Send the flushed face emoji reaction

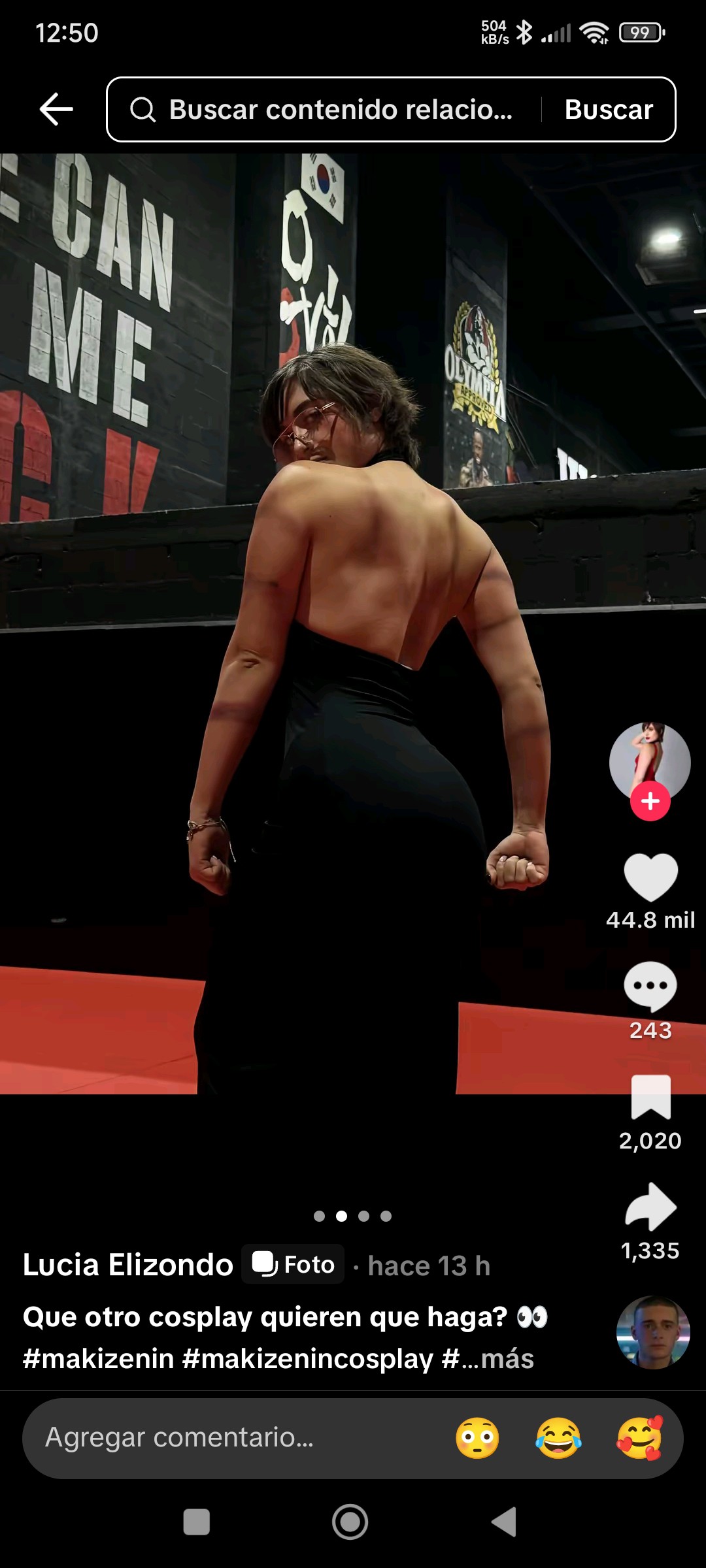pyautogui.click(x=477, y=1438)
